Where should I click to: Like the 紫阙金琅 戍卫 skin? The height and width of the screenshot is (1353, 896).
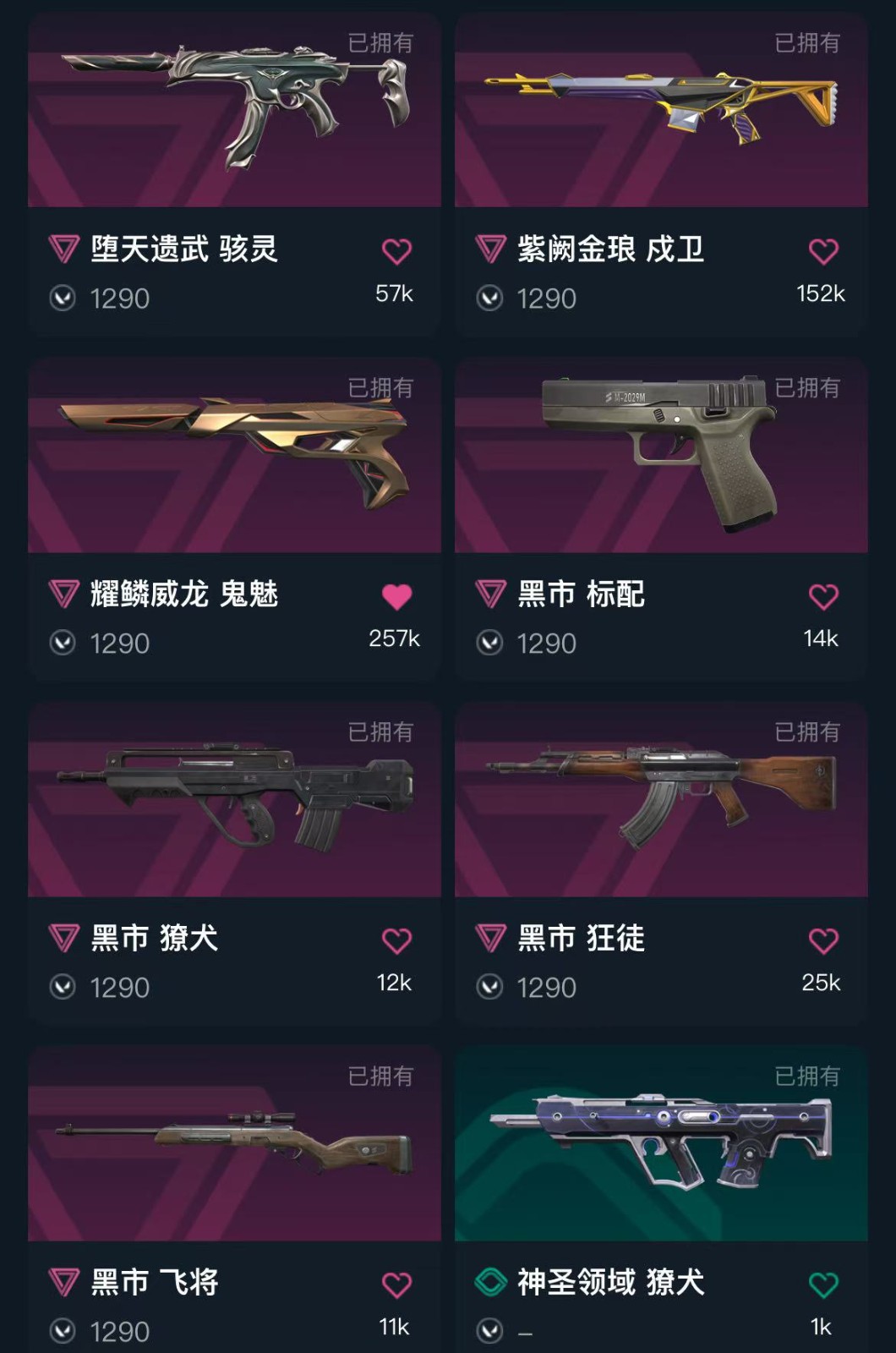pyautogui.click(x=823, y=251)
